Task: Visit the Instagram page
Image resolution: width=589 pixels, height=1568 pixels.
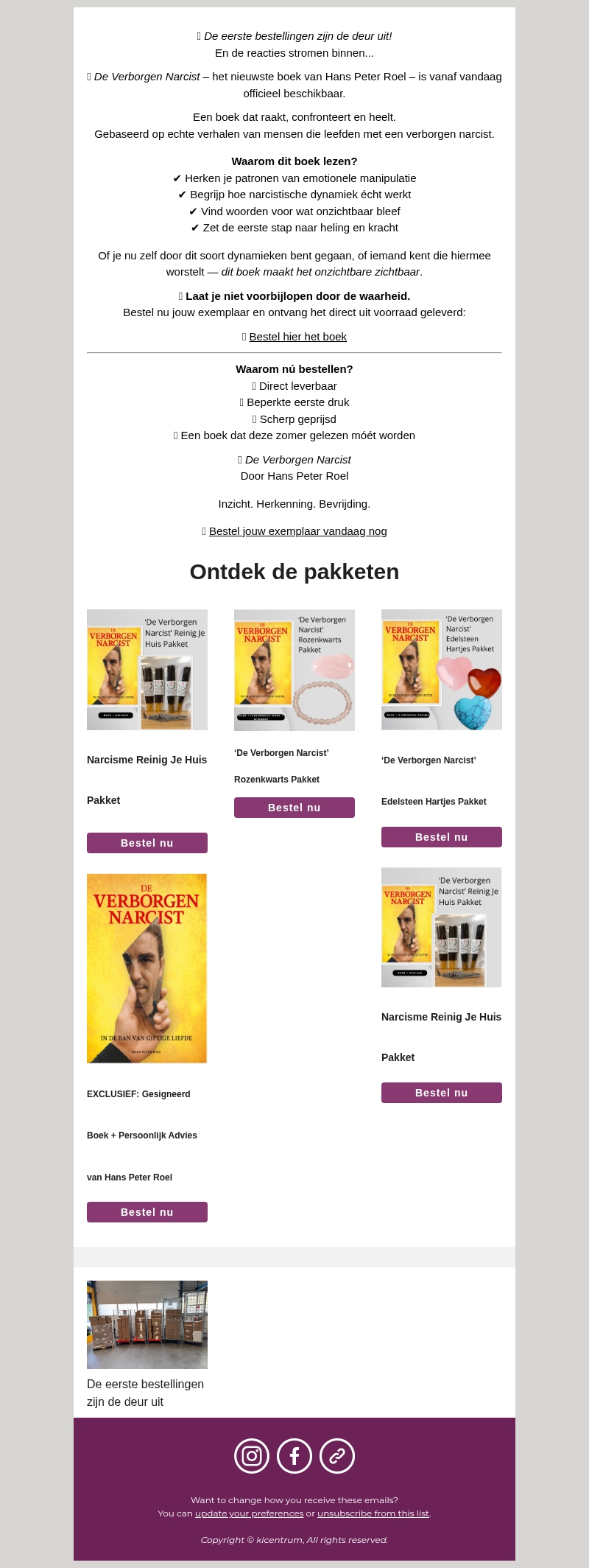Action: 252,1456
